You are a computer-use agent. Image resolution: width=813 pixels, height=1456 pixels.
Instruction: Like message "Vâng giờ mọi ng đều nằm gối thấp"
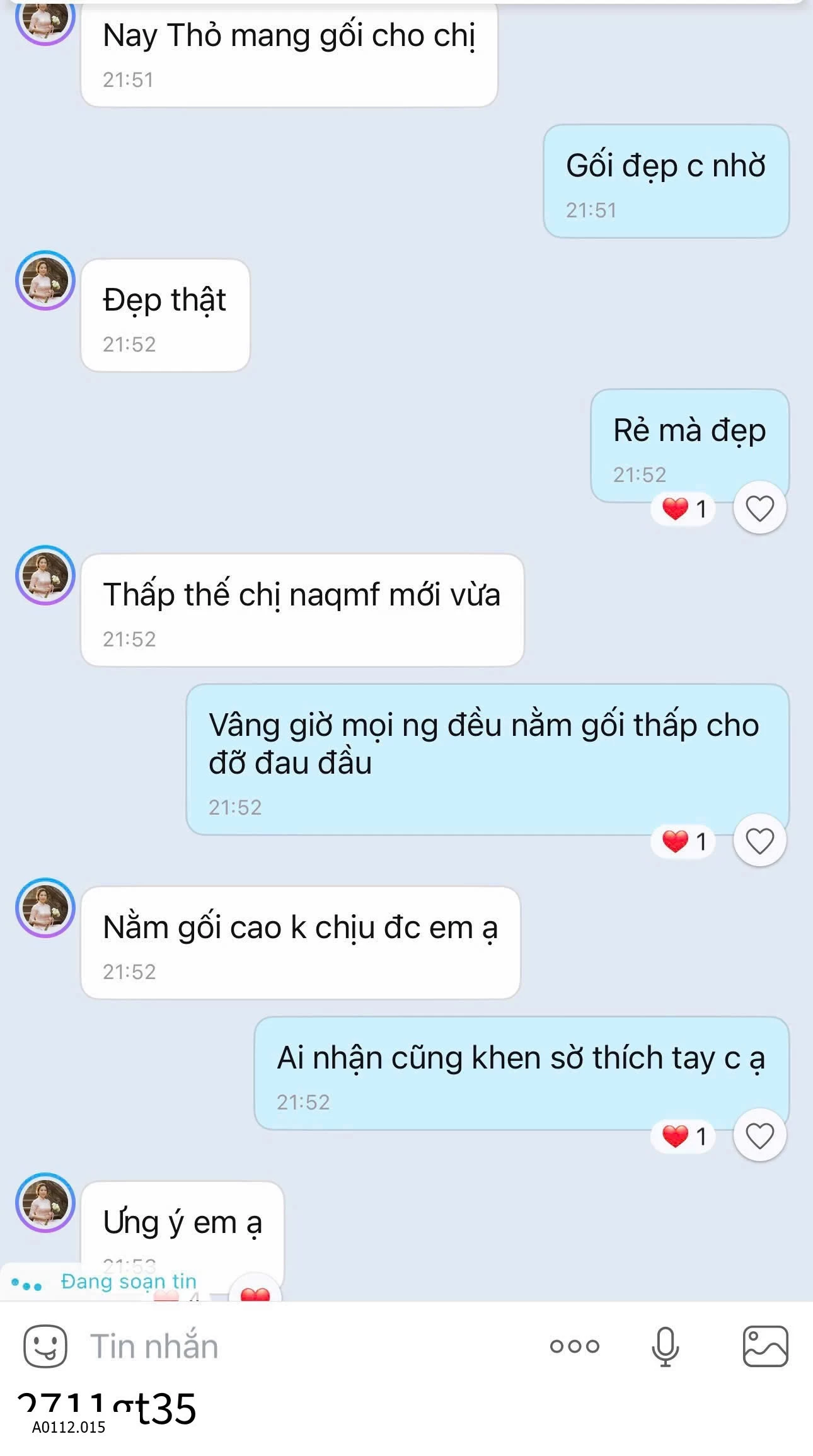click(759, 840)
